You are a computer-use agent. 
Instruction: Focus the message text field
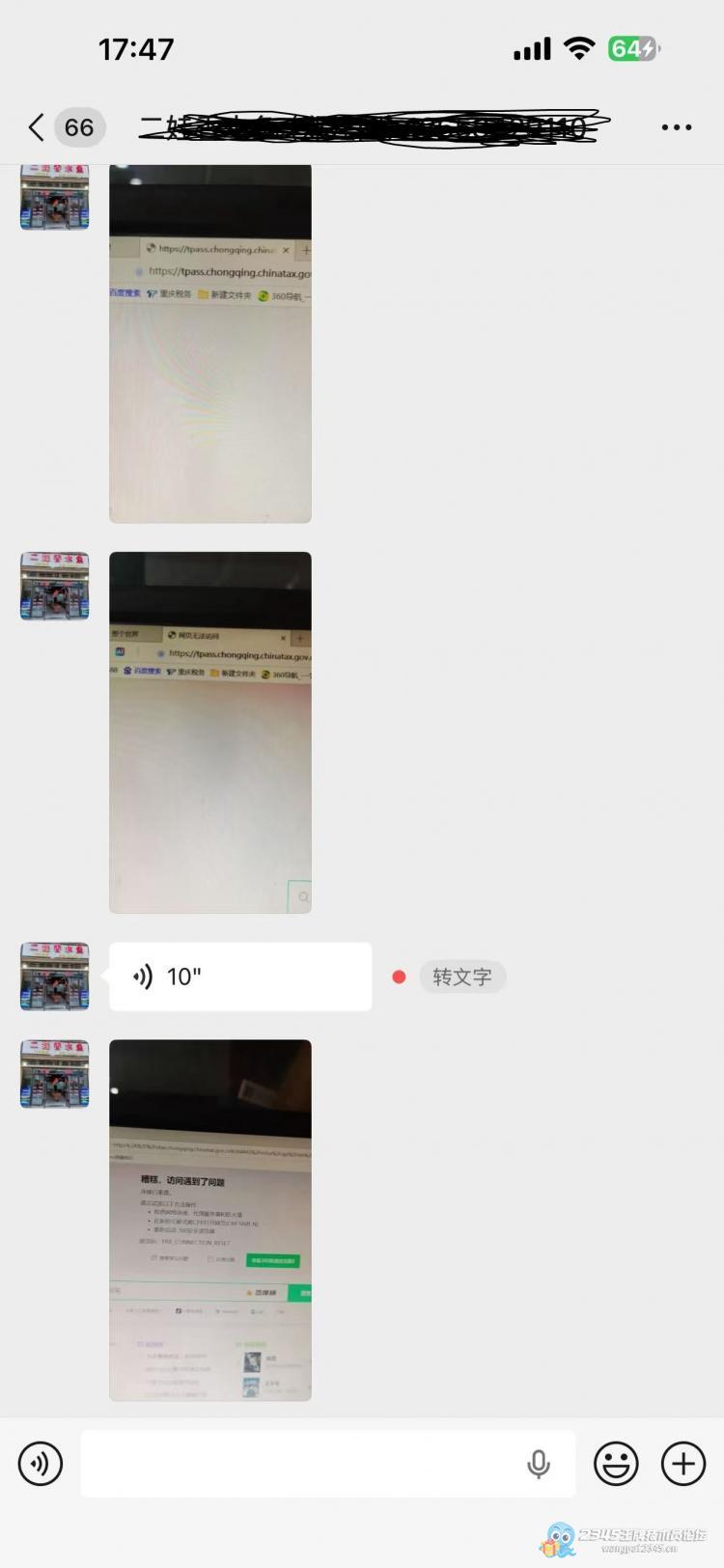coord(299,1464)
